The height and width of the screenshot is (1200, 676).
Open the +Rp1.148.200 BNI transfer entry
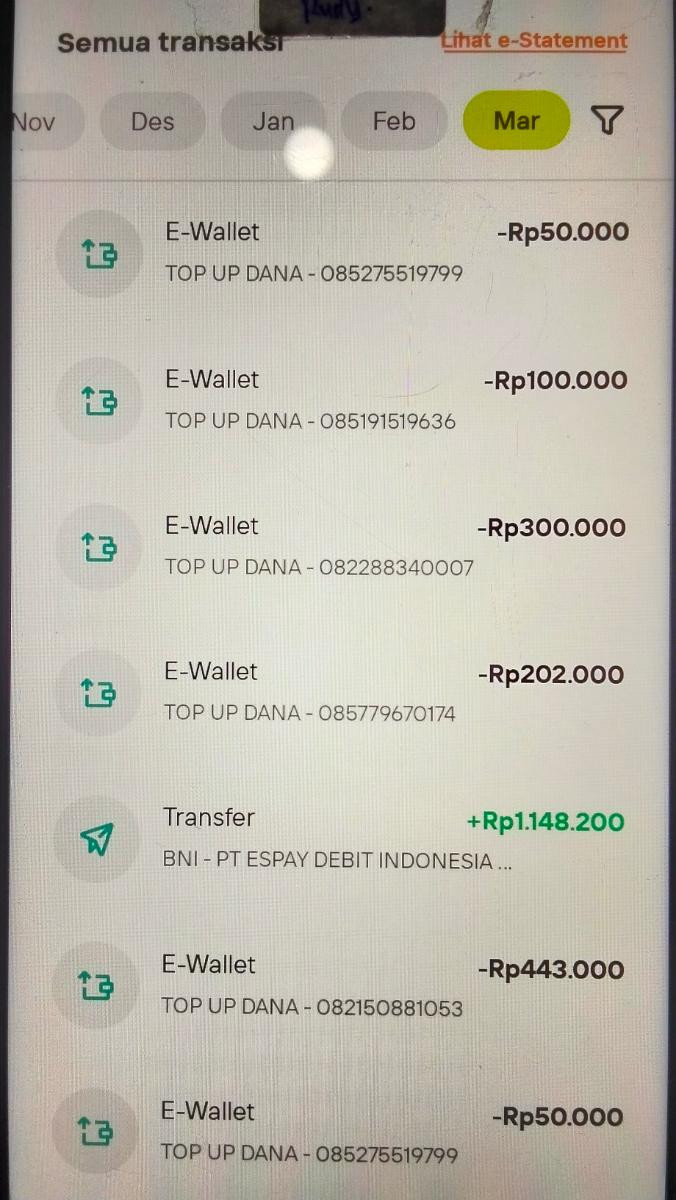(x=340, y=839)
